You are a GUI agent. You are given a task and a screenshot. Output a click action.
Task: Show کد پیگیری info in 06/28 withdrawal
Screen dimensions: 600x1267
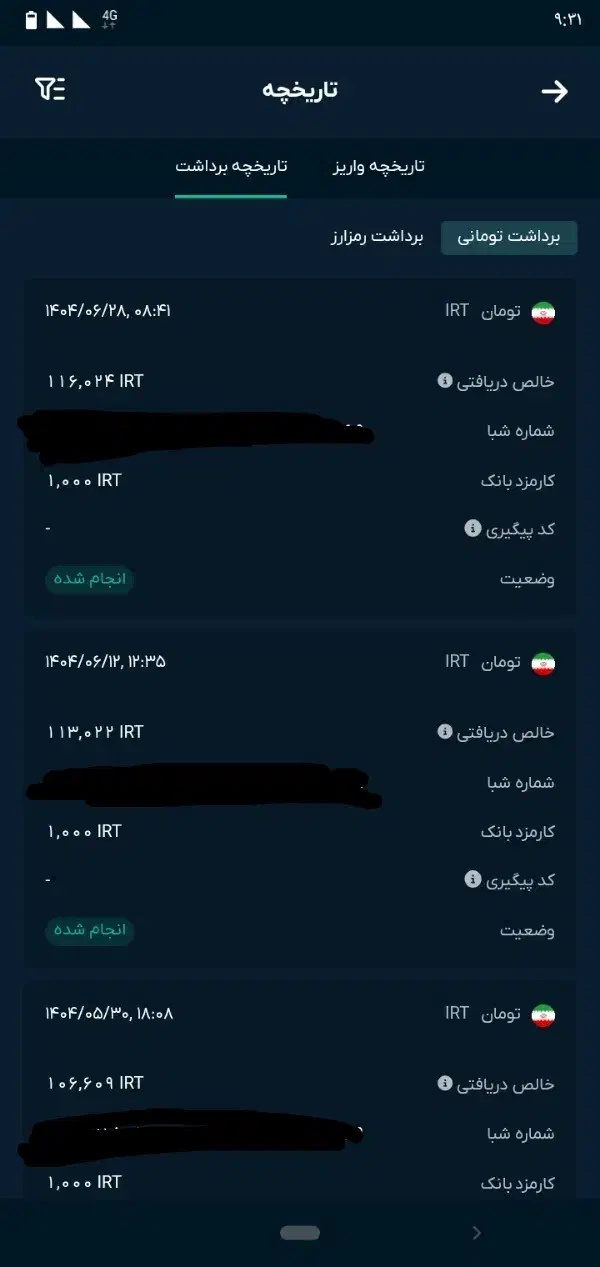(x=473, y=528)
